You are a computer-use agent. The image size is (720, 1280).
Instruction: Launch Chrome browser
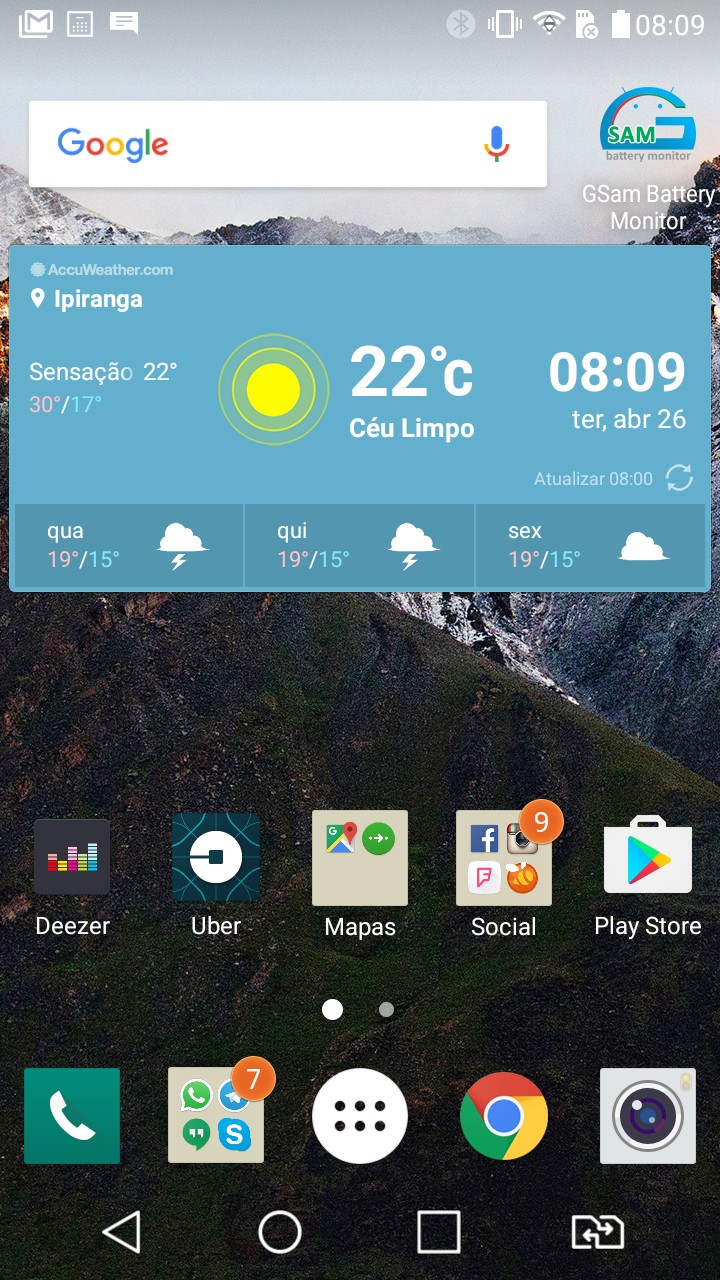coord(504,1116)
